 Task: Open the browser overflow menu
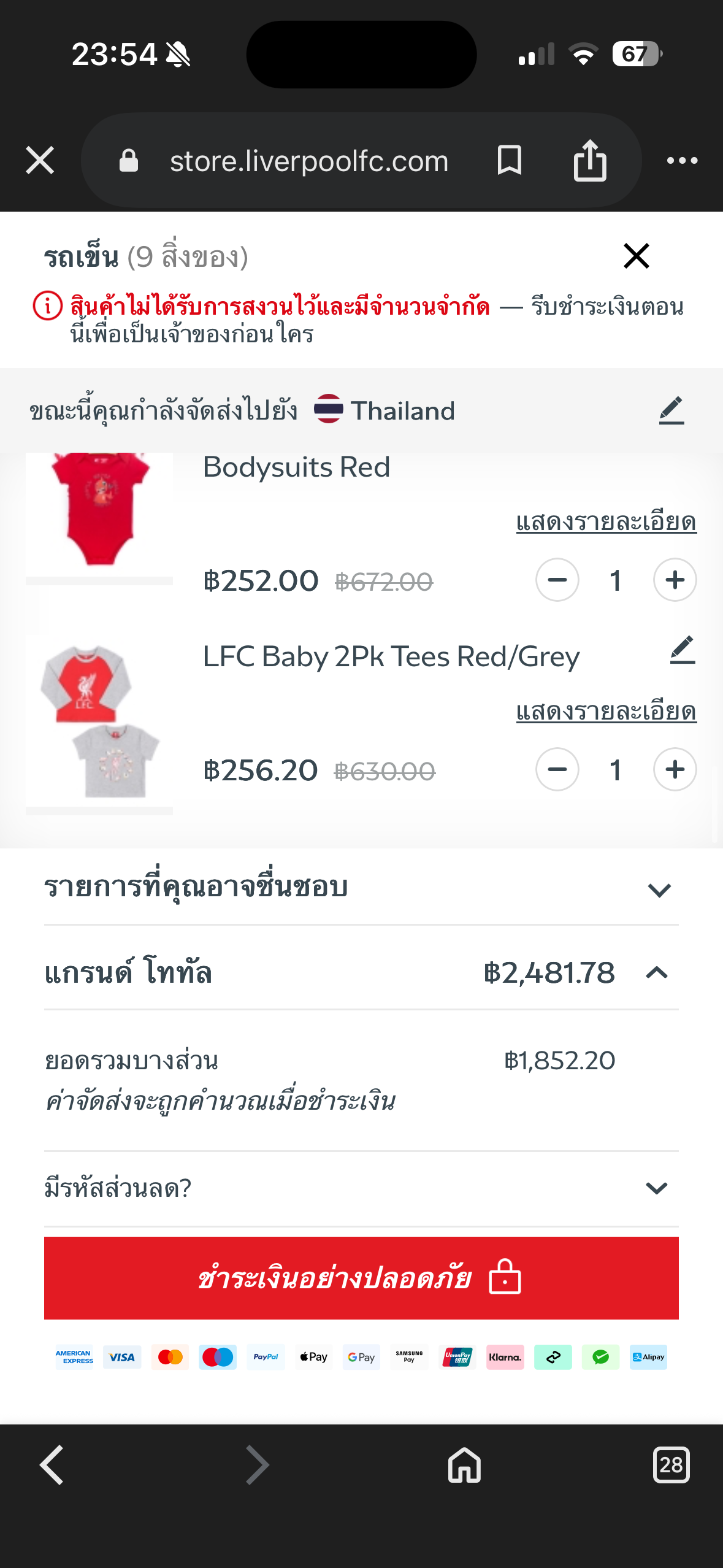point(682,161)
